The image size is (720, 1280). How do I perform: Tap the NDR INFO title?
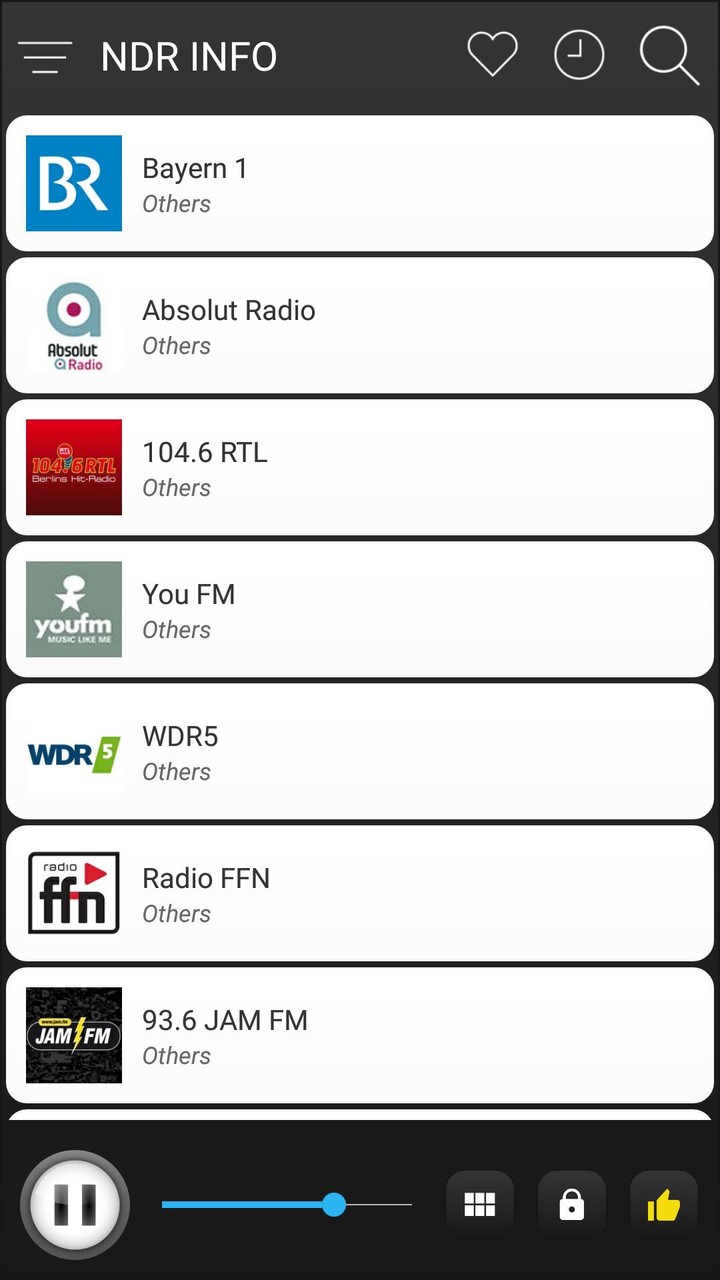coord(188,57)
